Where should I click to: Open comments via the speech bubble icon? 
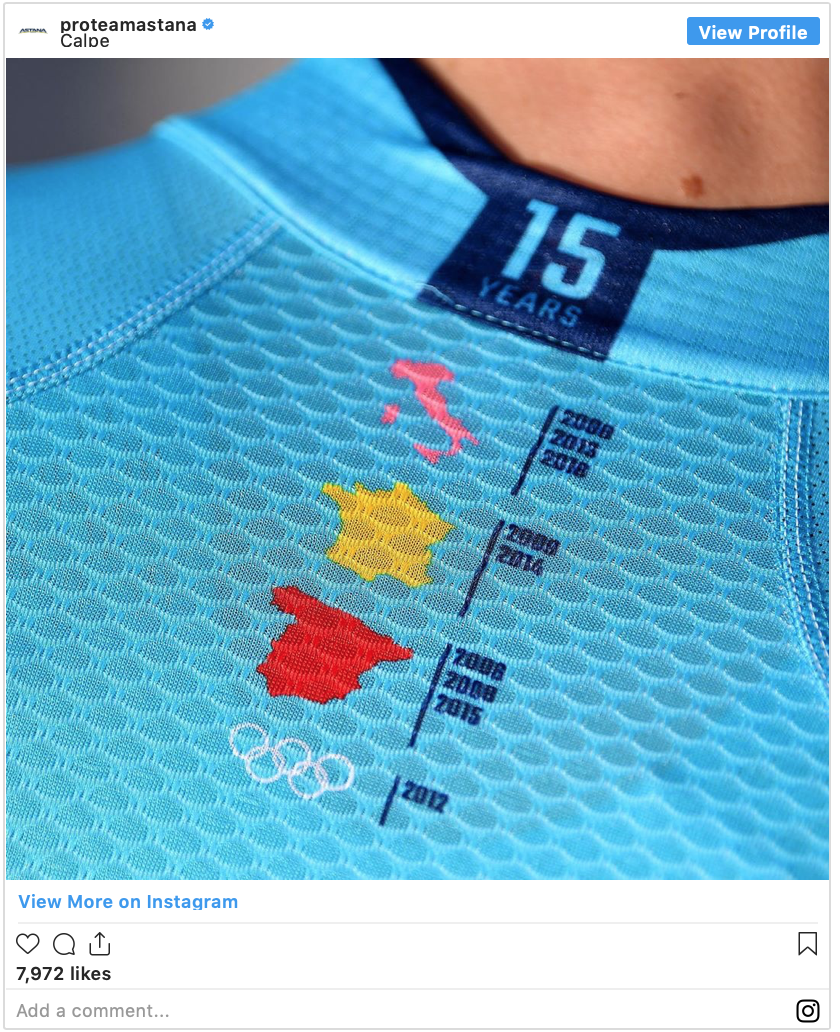64,943
